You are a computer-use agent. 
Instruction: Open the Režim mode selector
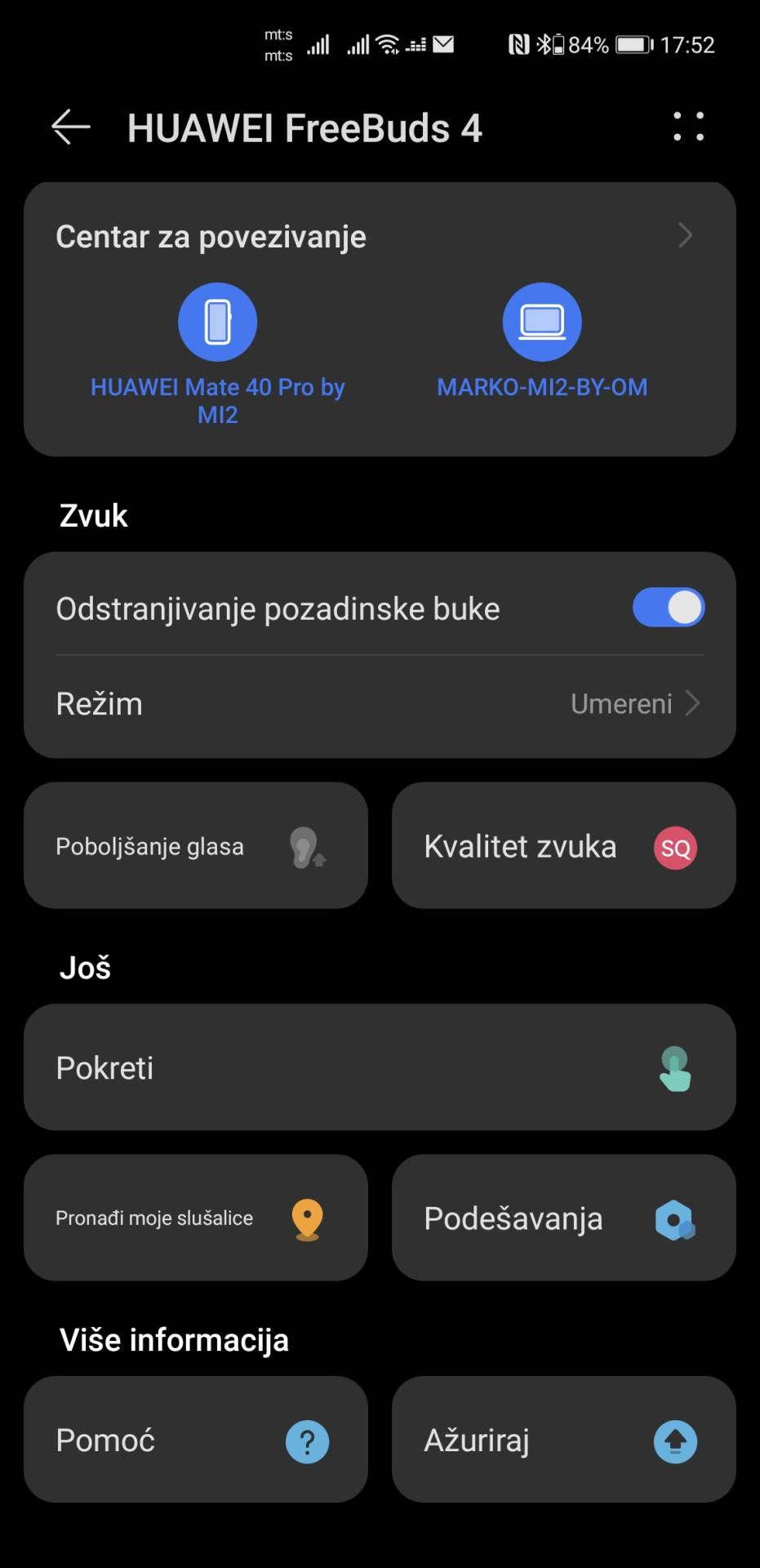point(380,703)
